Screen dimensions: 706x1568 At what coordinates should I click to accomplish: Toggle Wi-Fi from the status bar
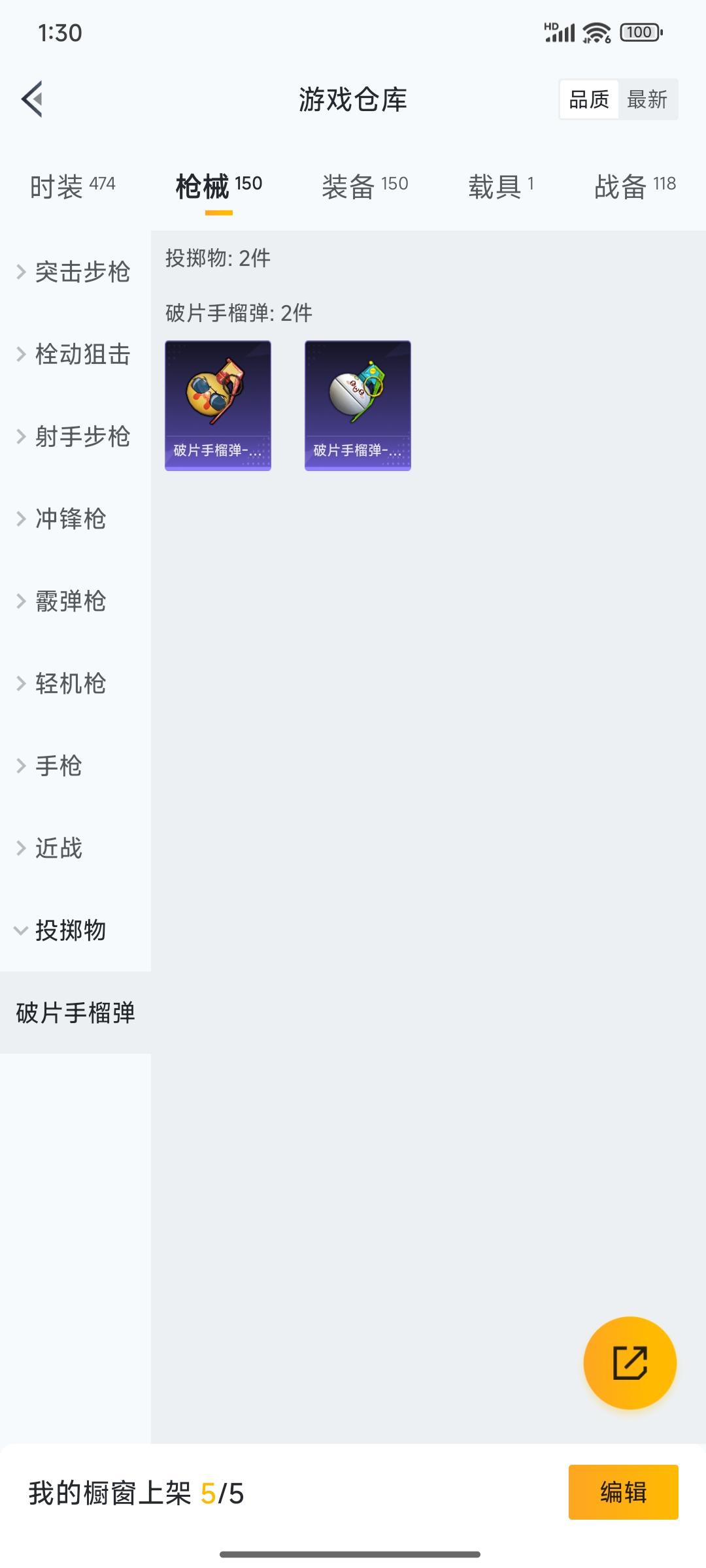tap(596, 31)
